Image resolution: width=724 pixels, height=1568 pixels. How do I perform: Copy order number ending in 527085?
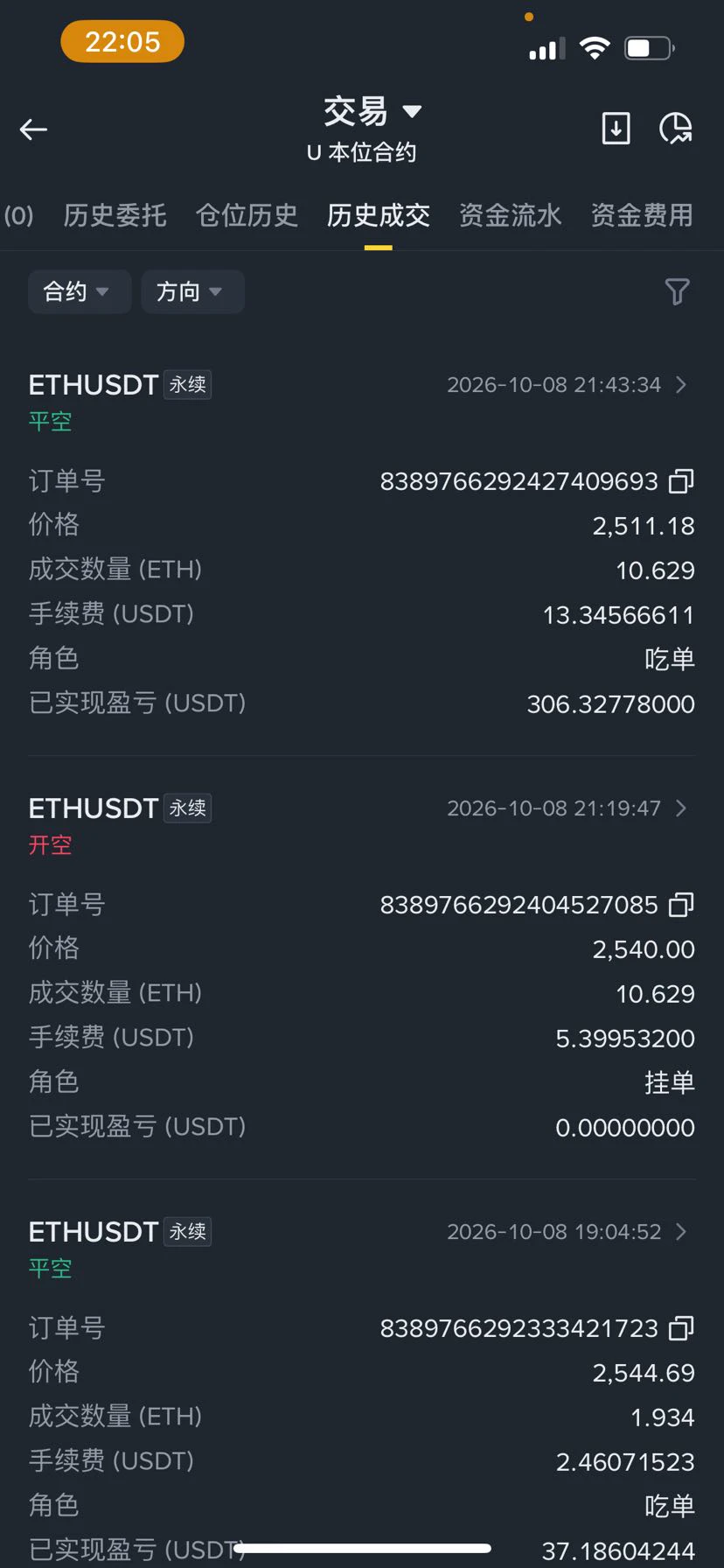(x=681, y=905)
